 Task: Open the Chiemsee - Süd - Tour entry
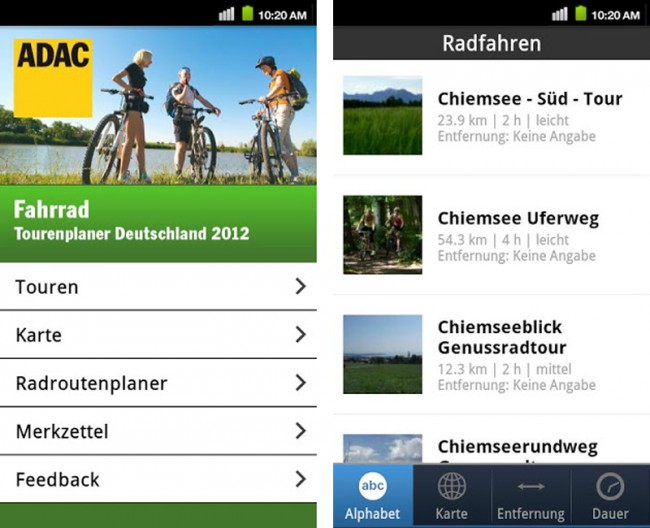[x=491, y=116]
